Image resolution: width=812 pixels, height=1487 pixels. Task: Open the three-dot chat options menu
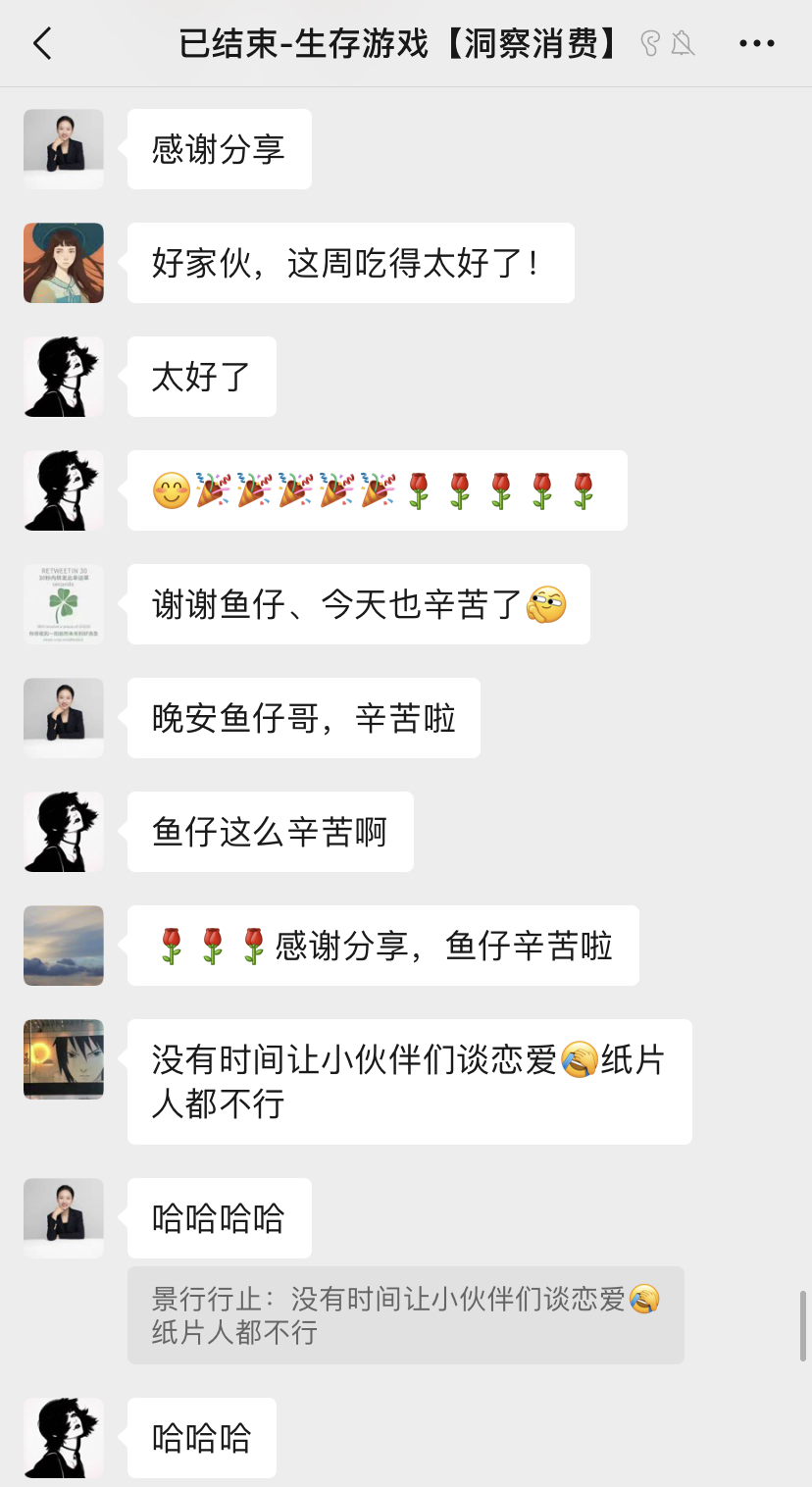[756, 43]
